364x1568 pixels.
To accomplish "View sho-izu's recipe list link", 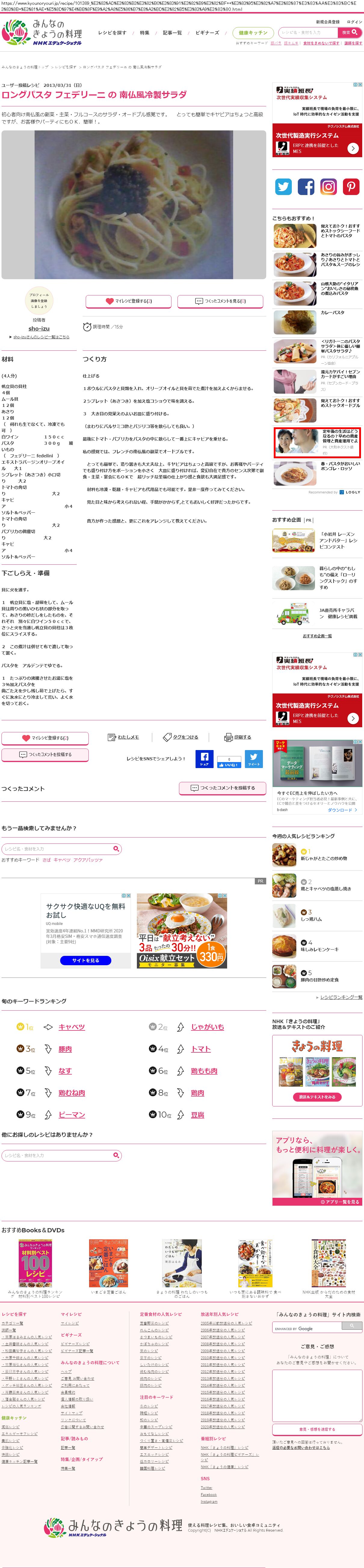I will (41, 337).
